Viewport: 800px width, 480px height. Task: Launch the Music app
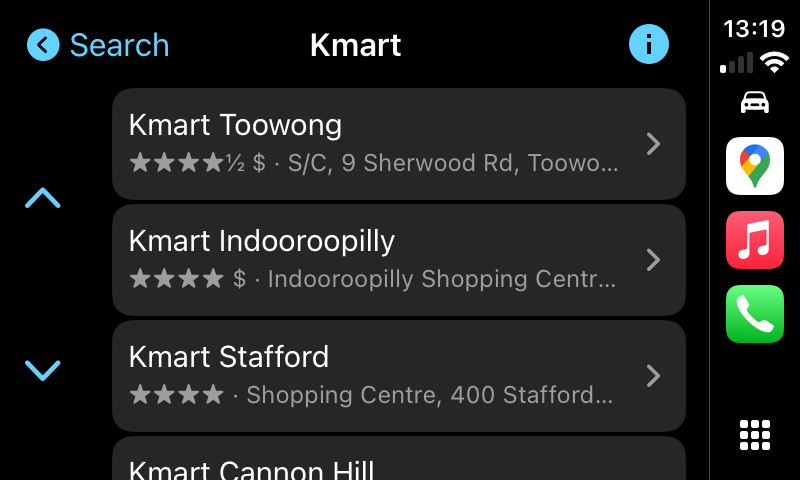755,240
